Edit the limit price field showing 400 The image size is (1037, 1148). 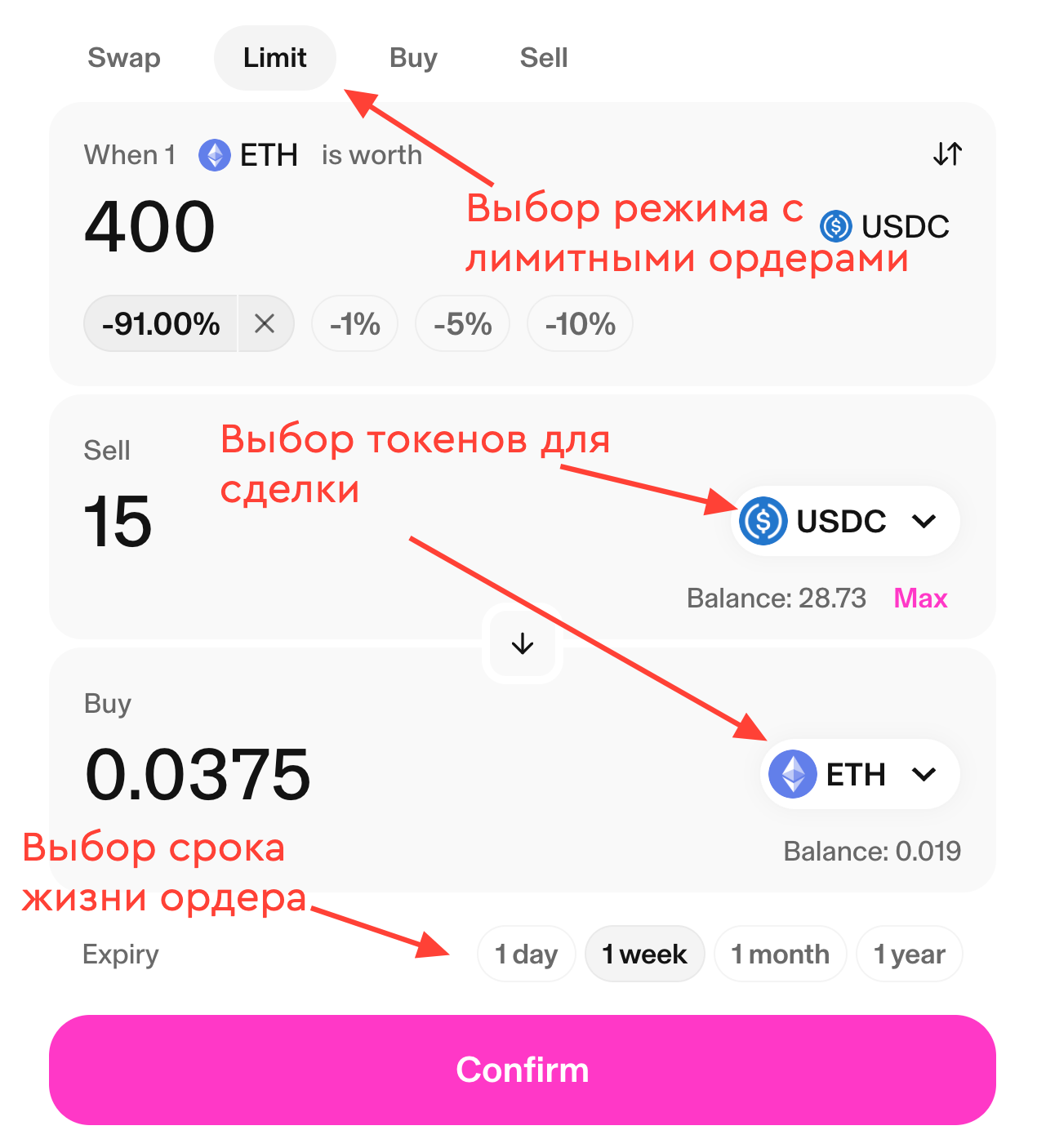pos(150,227)
